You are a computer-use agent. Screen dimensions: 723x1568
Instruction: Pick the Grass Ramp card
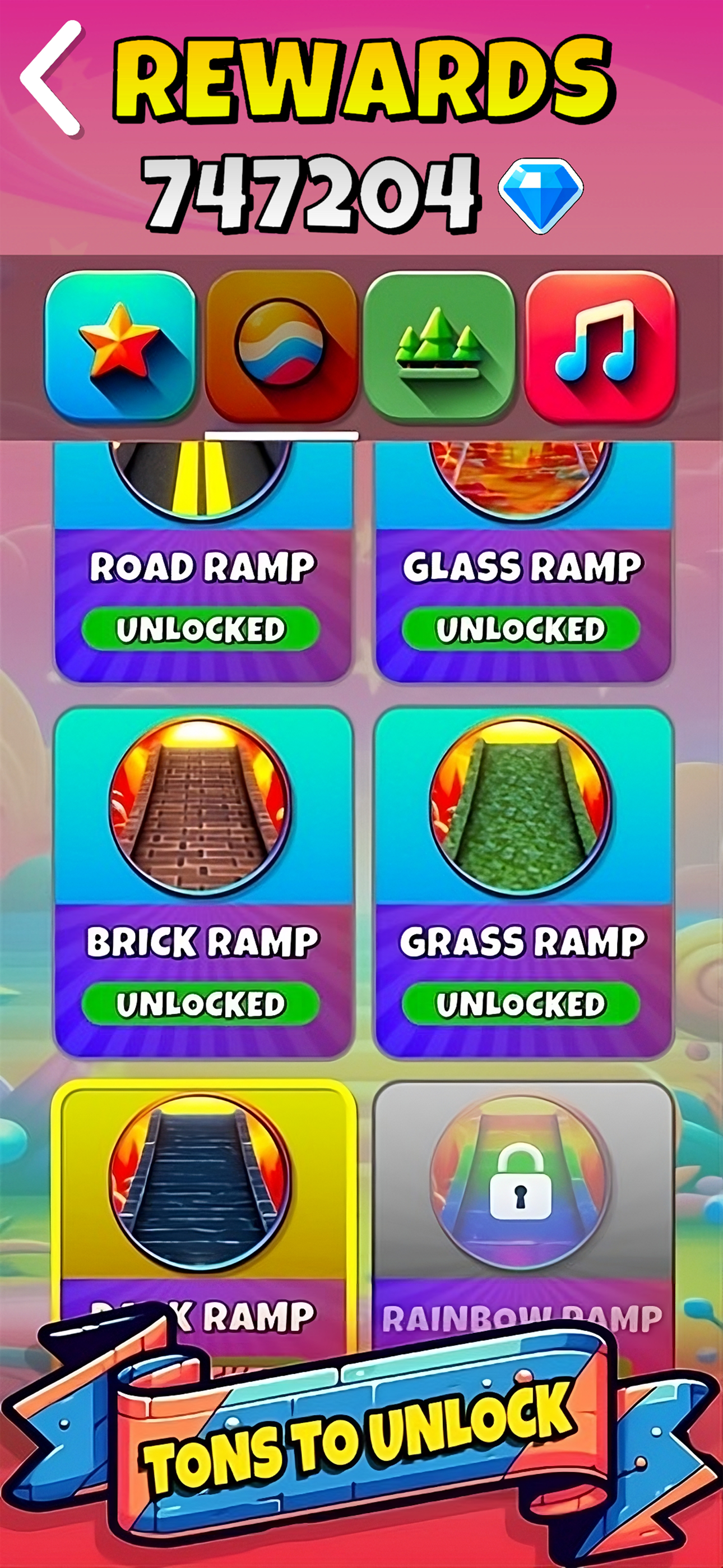[523, 882]
